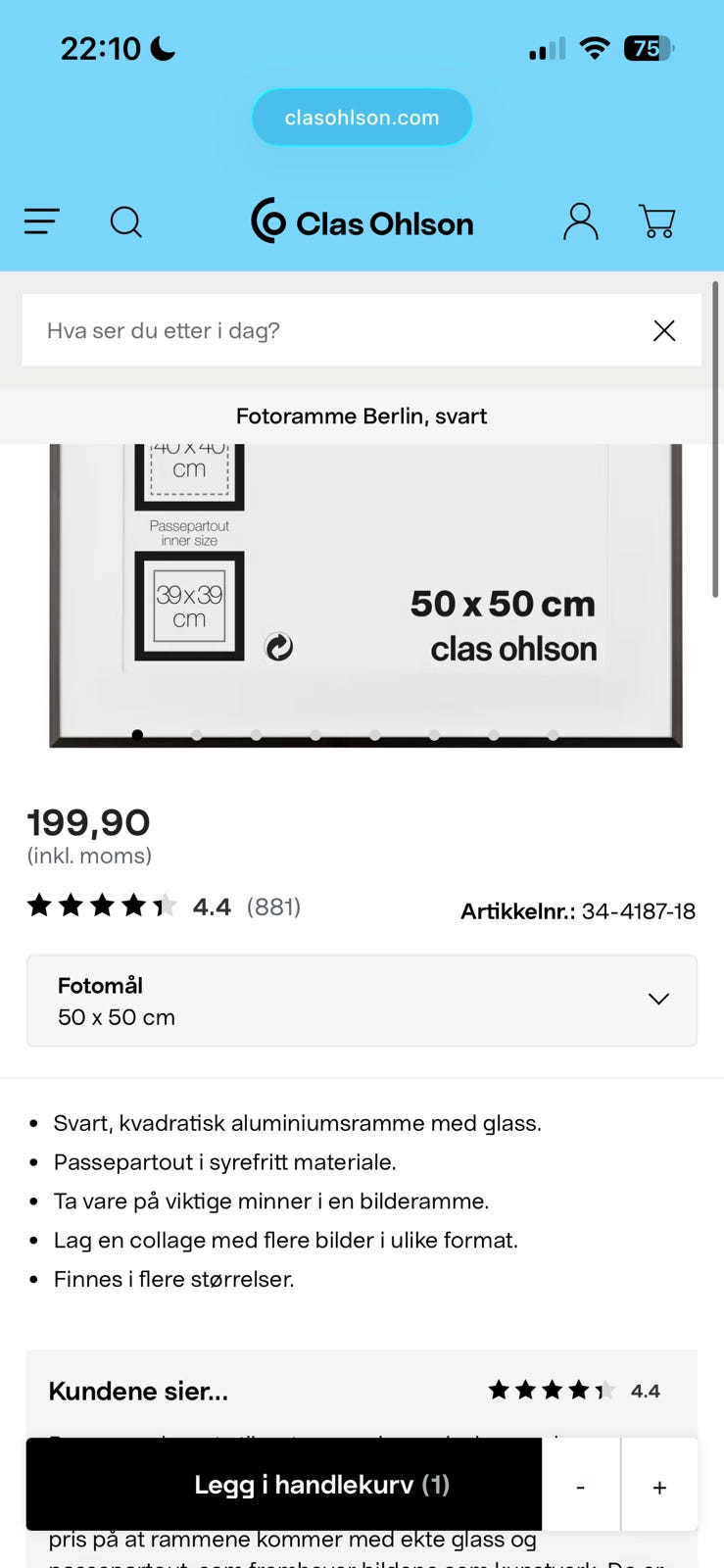The width and height of the screenshot is (724, 1568).
Task: Select the Fotoramme Berlin, svart breadcrumb
Action: (x=362, y=416)
